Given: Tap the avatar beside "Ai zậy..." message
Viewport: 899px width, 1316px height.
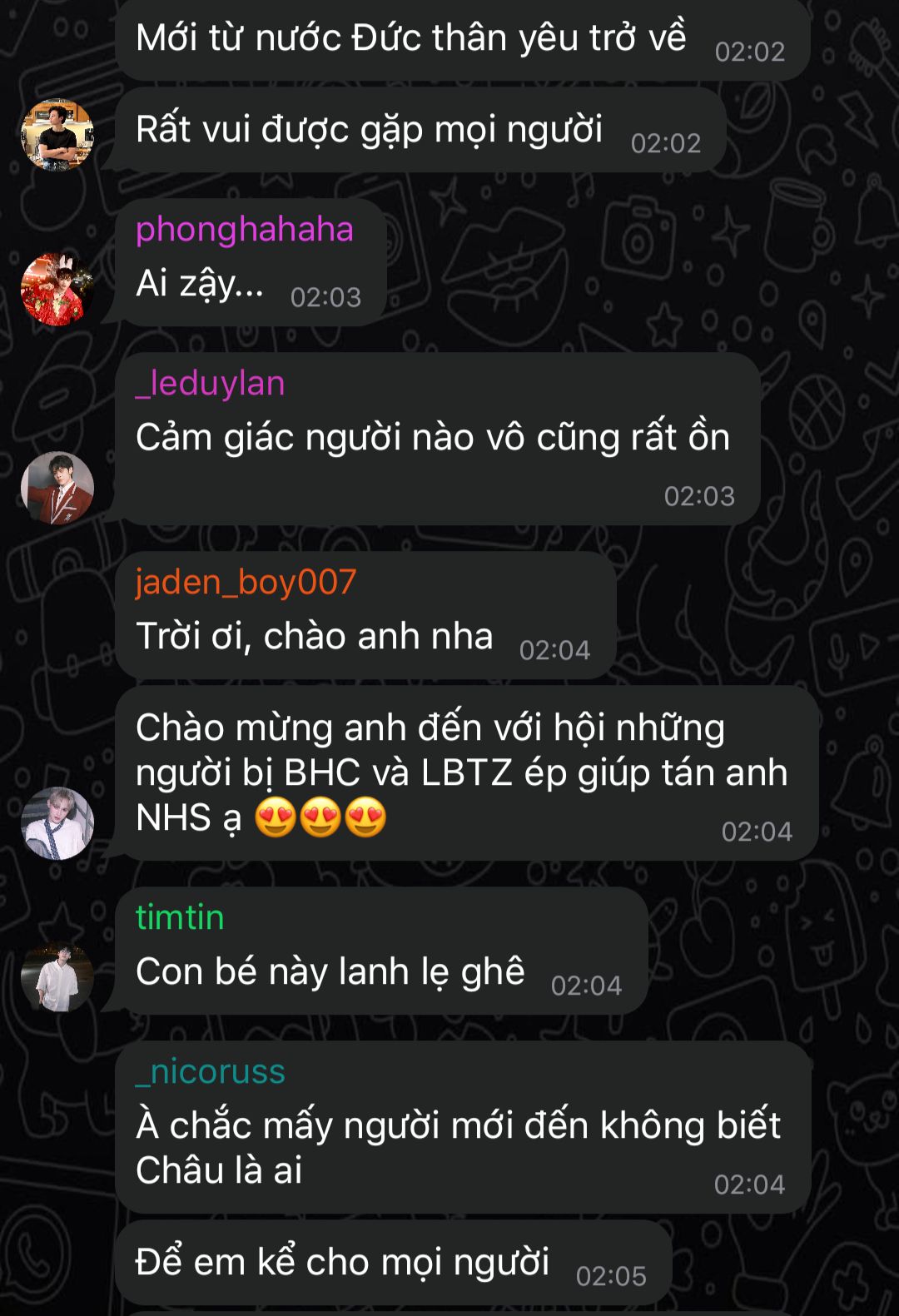Looking at the screenshot, I should [57, 288].
